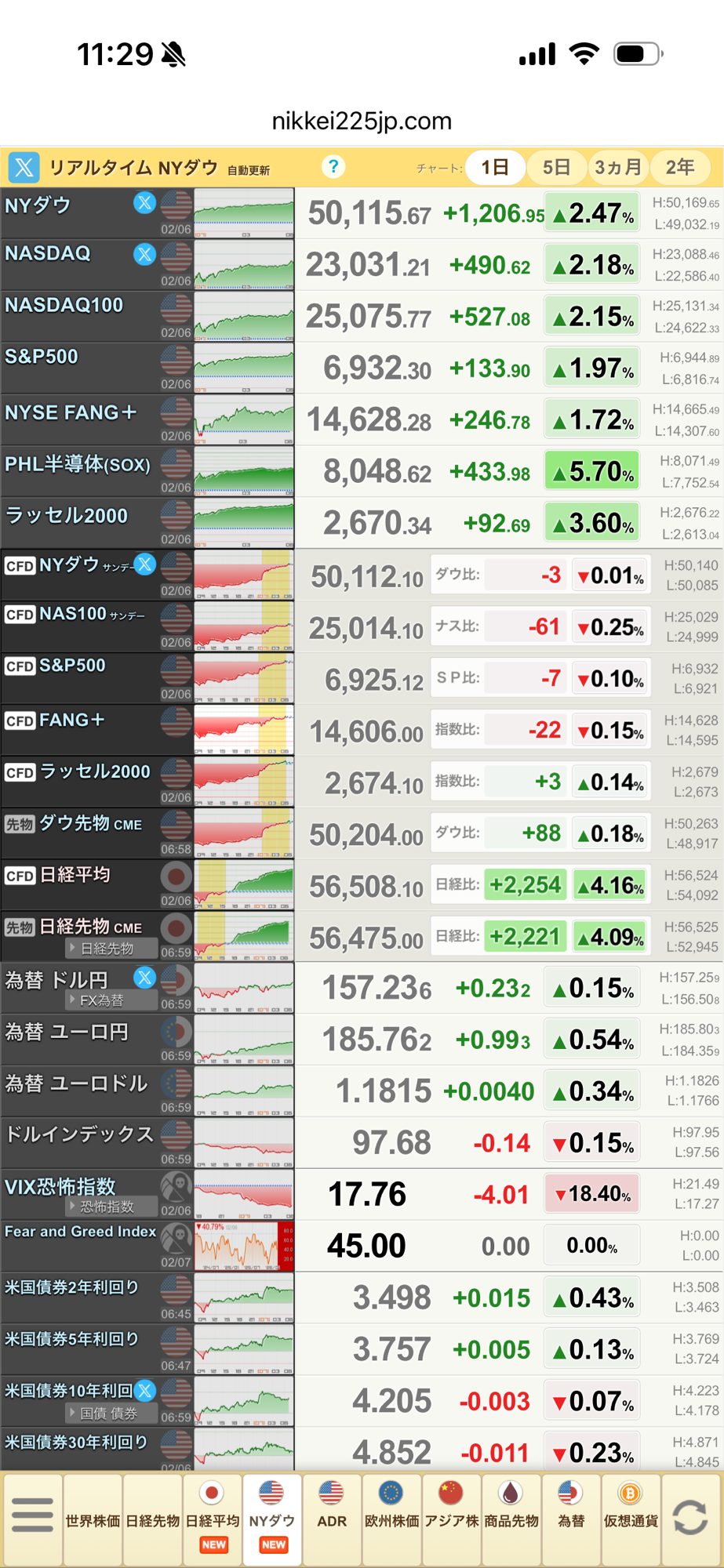The width and height of the screenshot is (724, 1568).
Task: Open the question mark help icon
Action: 333,166
